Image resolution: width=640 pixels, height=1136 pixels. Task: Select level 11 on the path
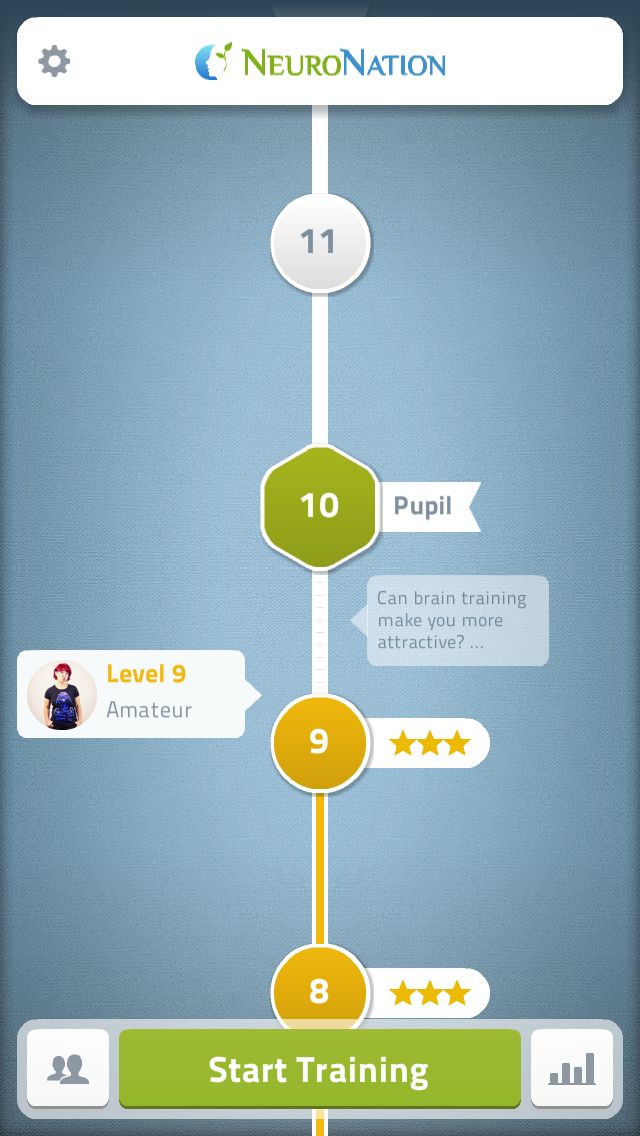pos(320,243)
